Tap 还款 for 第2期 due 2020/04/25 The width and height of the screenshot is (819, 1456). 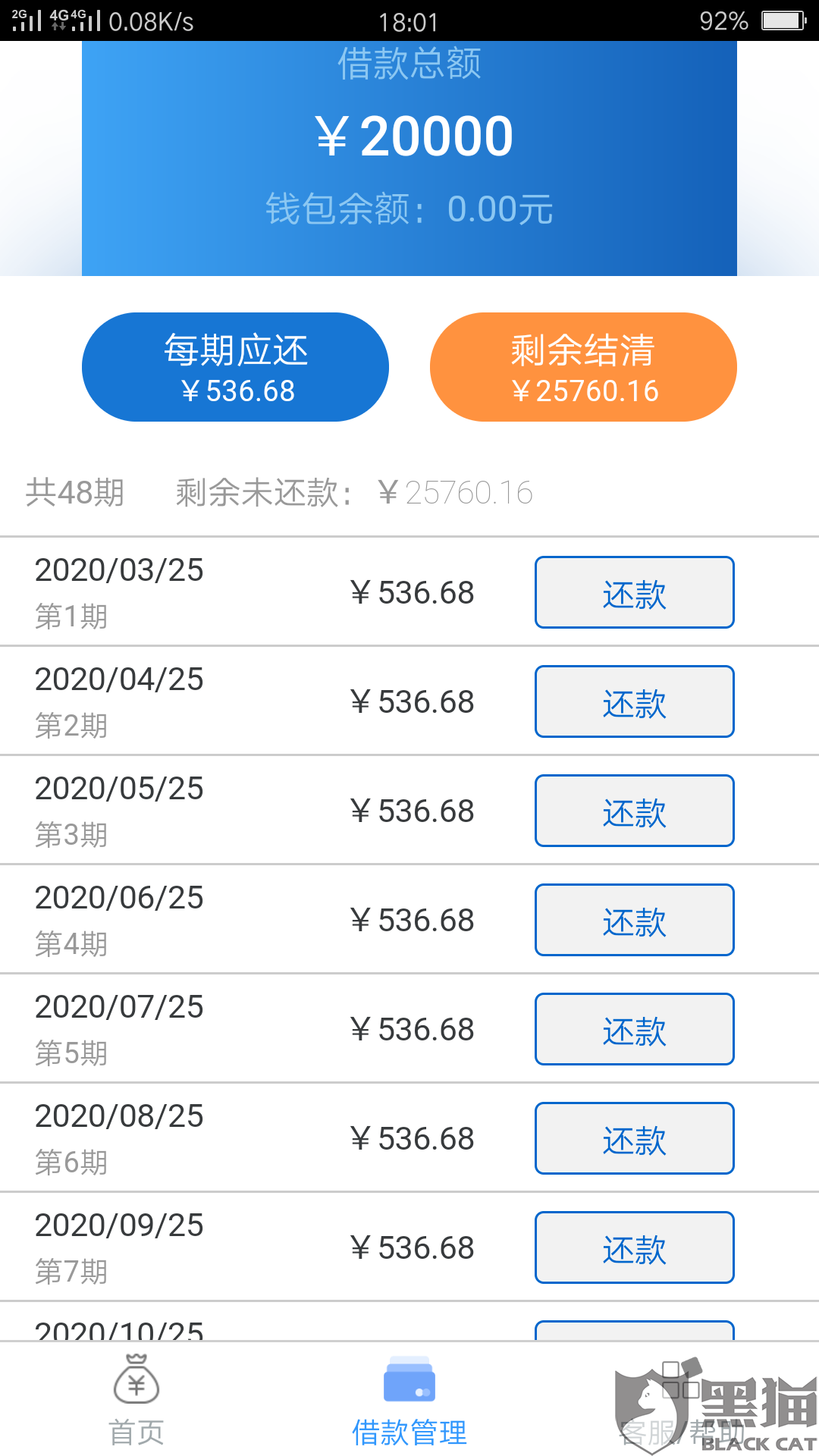(634, 701)
